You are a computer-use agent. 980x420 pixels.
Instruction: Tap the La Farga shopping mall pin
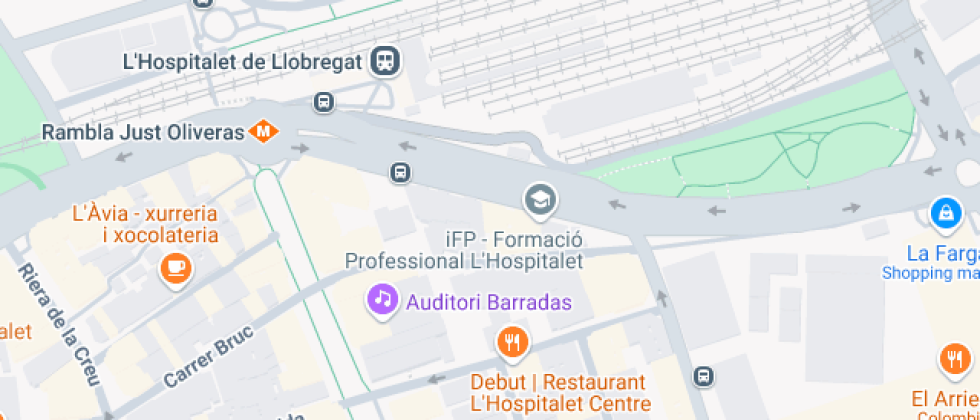pos(948,214)
